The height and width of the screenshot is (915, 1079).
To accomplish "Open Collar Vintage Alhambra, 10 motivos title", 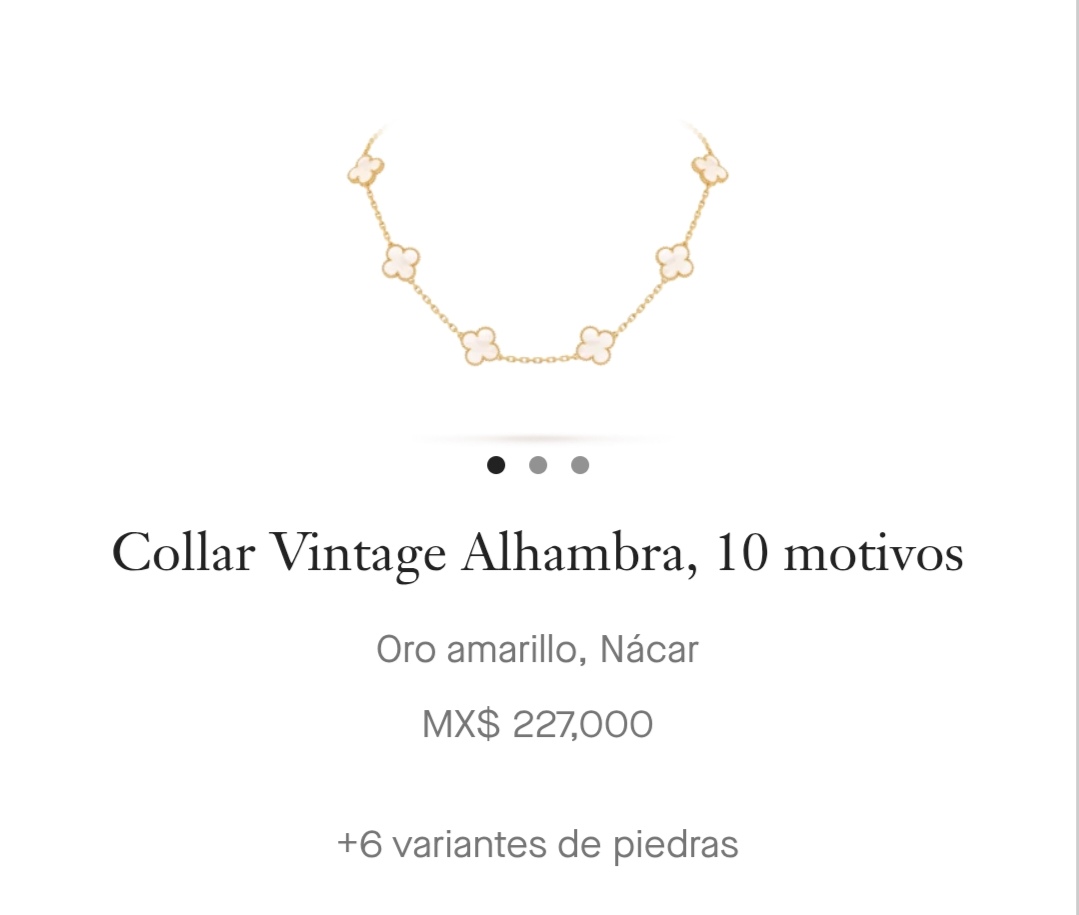I will click(538, 553).
